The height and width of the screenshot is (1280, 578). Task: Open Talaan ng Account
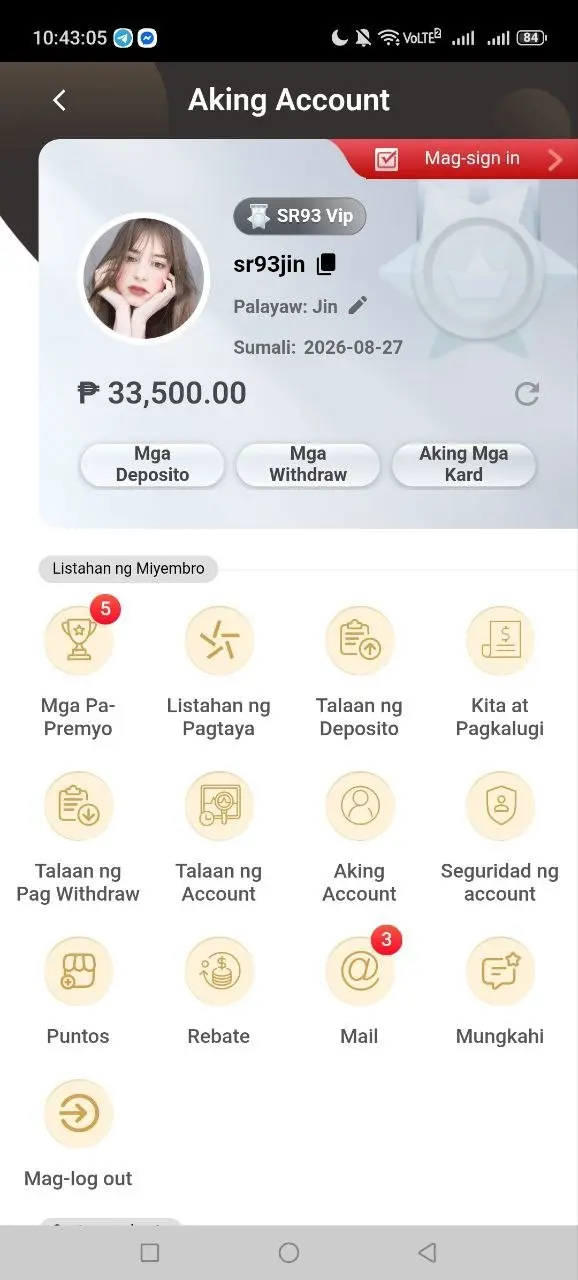(x=219, y=838)
